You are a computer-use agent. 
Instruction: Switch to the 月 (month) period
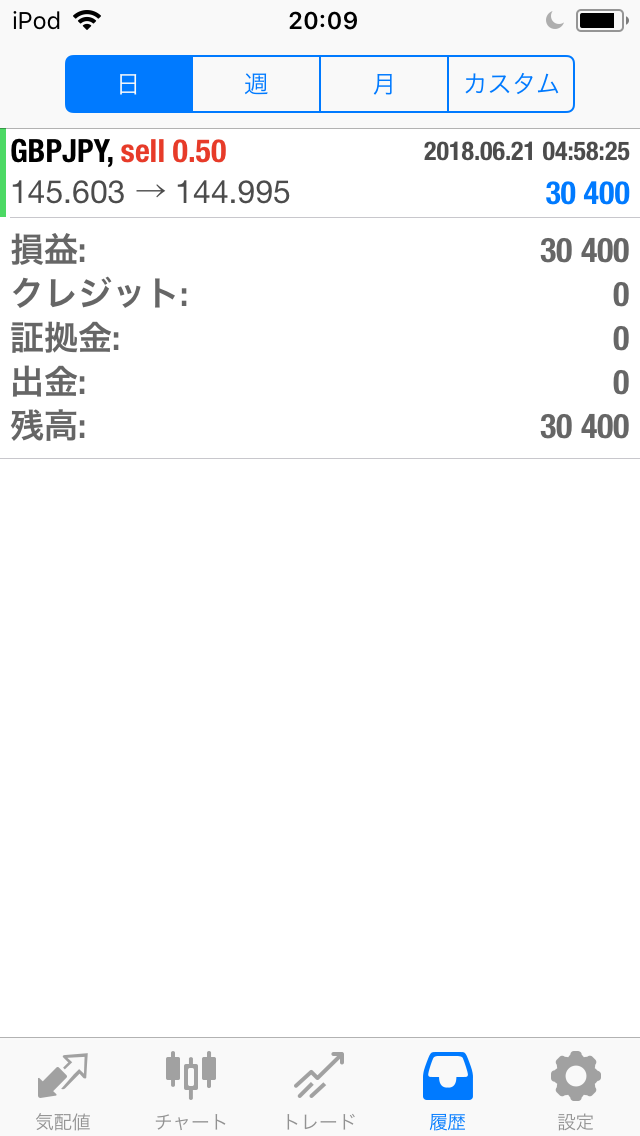pos(384,84)
